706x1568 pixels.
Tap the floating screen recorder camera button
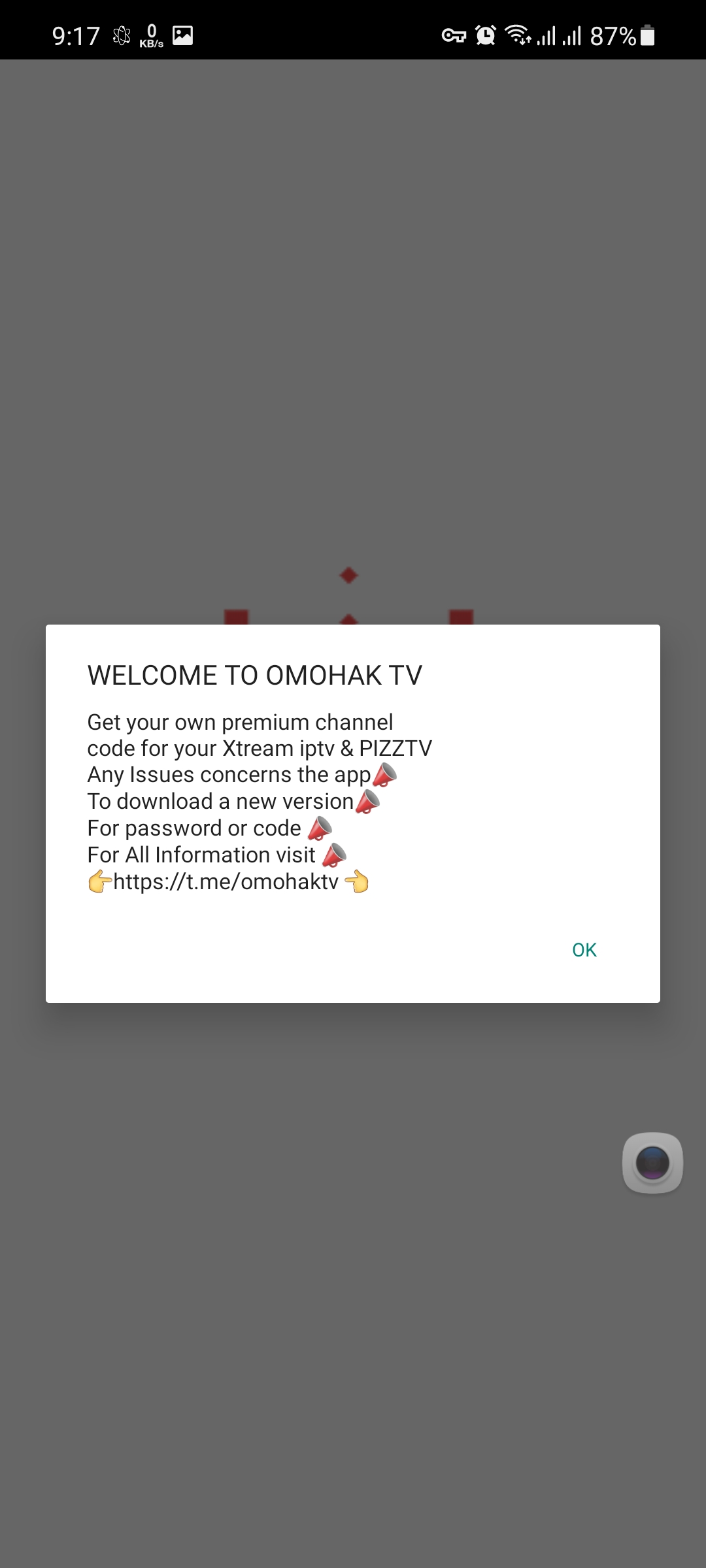[x=652, y=1163]
